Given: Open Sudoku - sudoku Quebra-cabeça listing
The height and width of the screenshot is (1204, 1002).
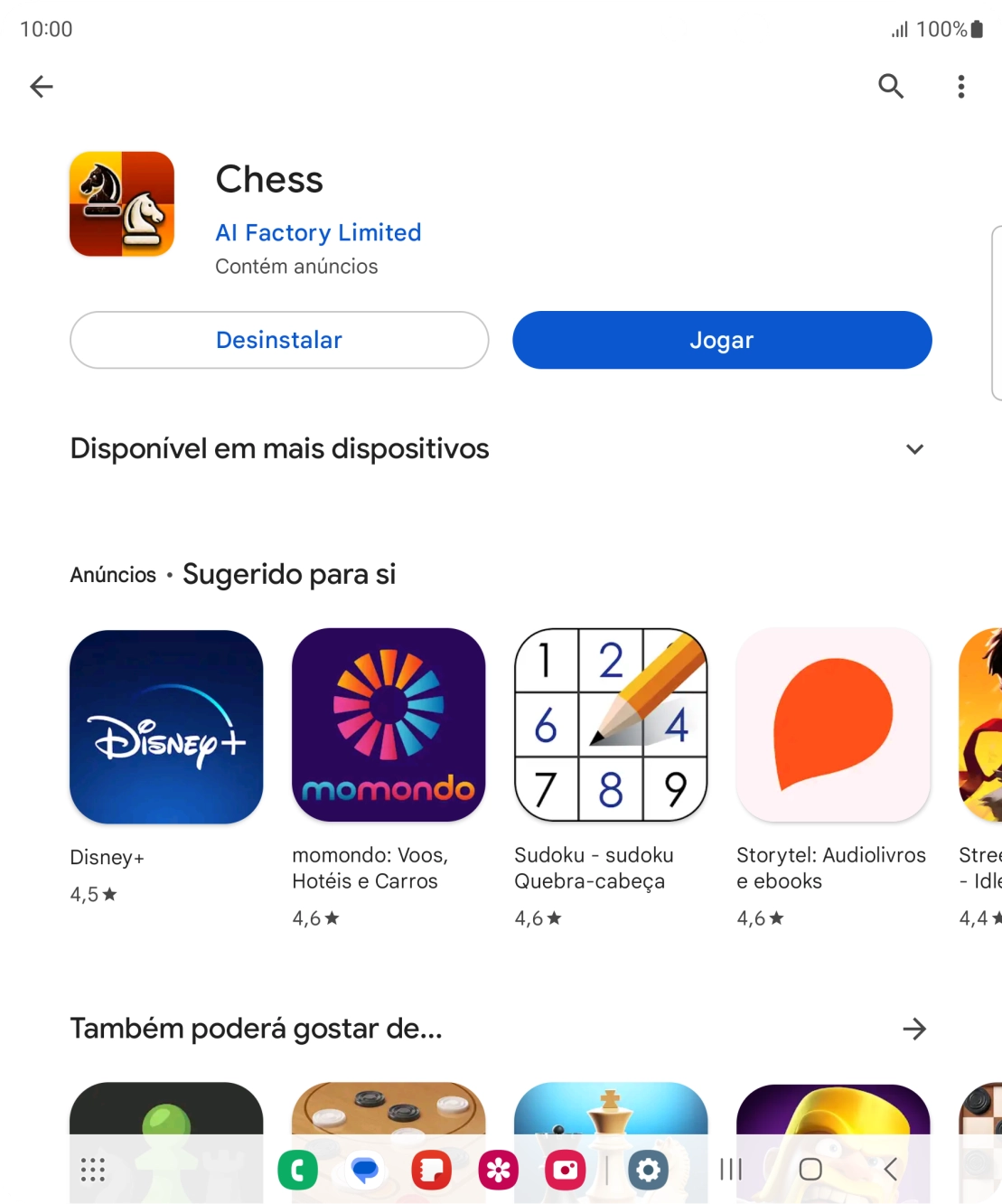Looking at the screenshot, I should [x=611, y=726].
